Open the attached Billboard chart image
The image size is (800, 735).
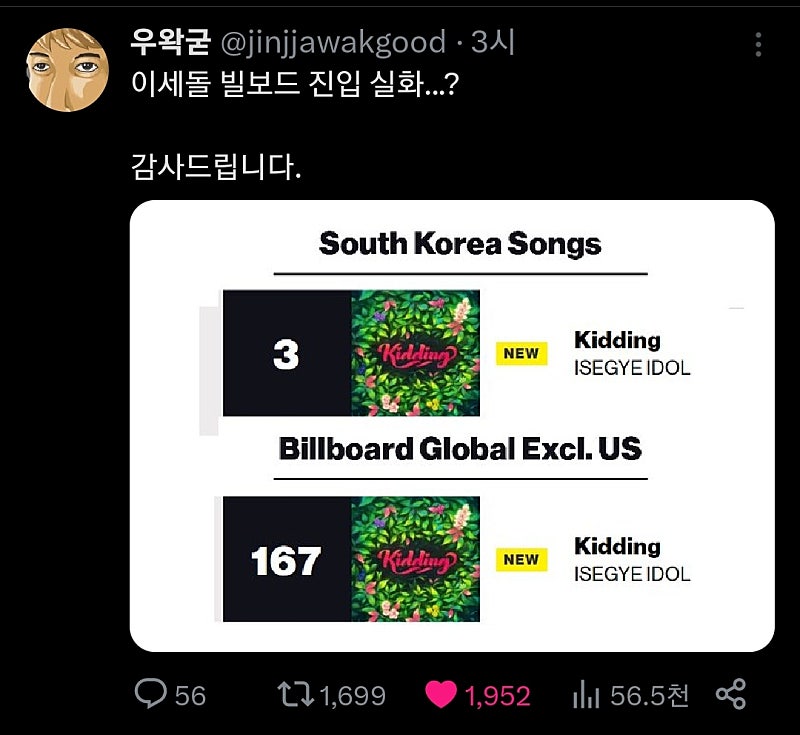[452, 426]
